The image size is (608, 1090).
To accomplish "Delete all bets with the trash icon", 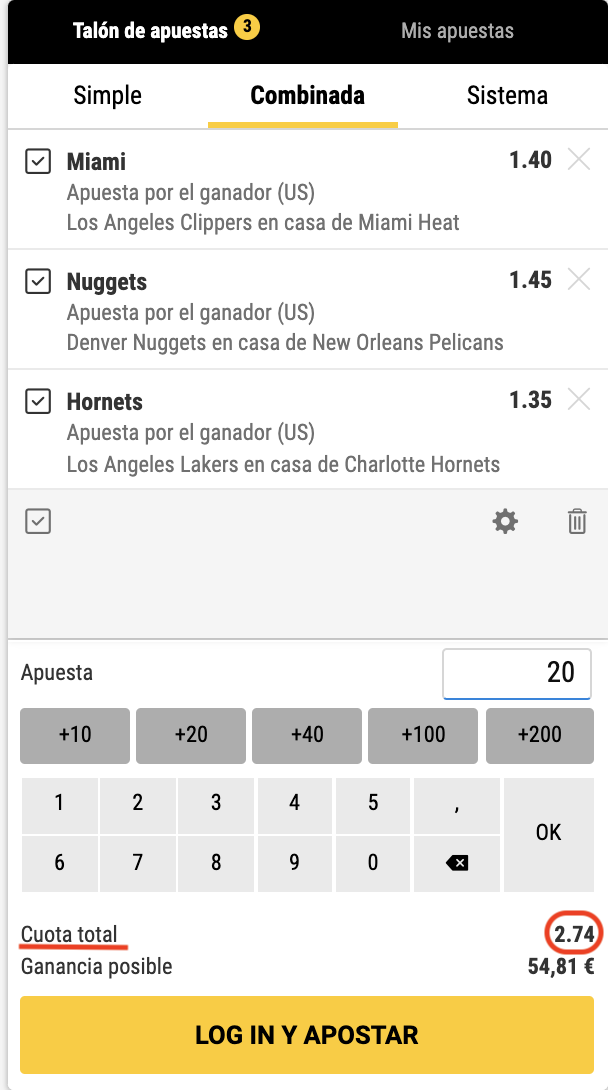I will (x=577, y=521).
